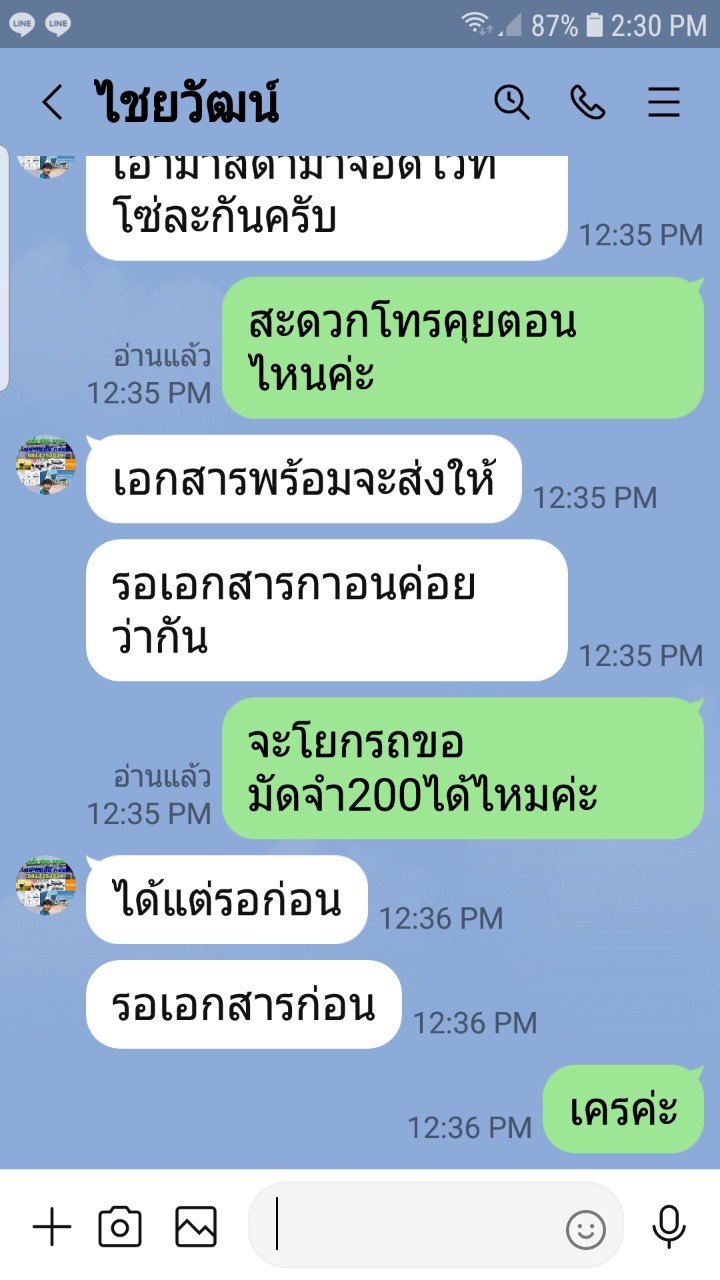Start a voice call with ไชยวัฒน์
Viewport: 720px width, 1280px height.
(x=587, y=102)
